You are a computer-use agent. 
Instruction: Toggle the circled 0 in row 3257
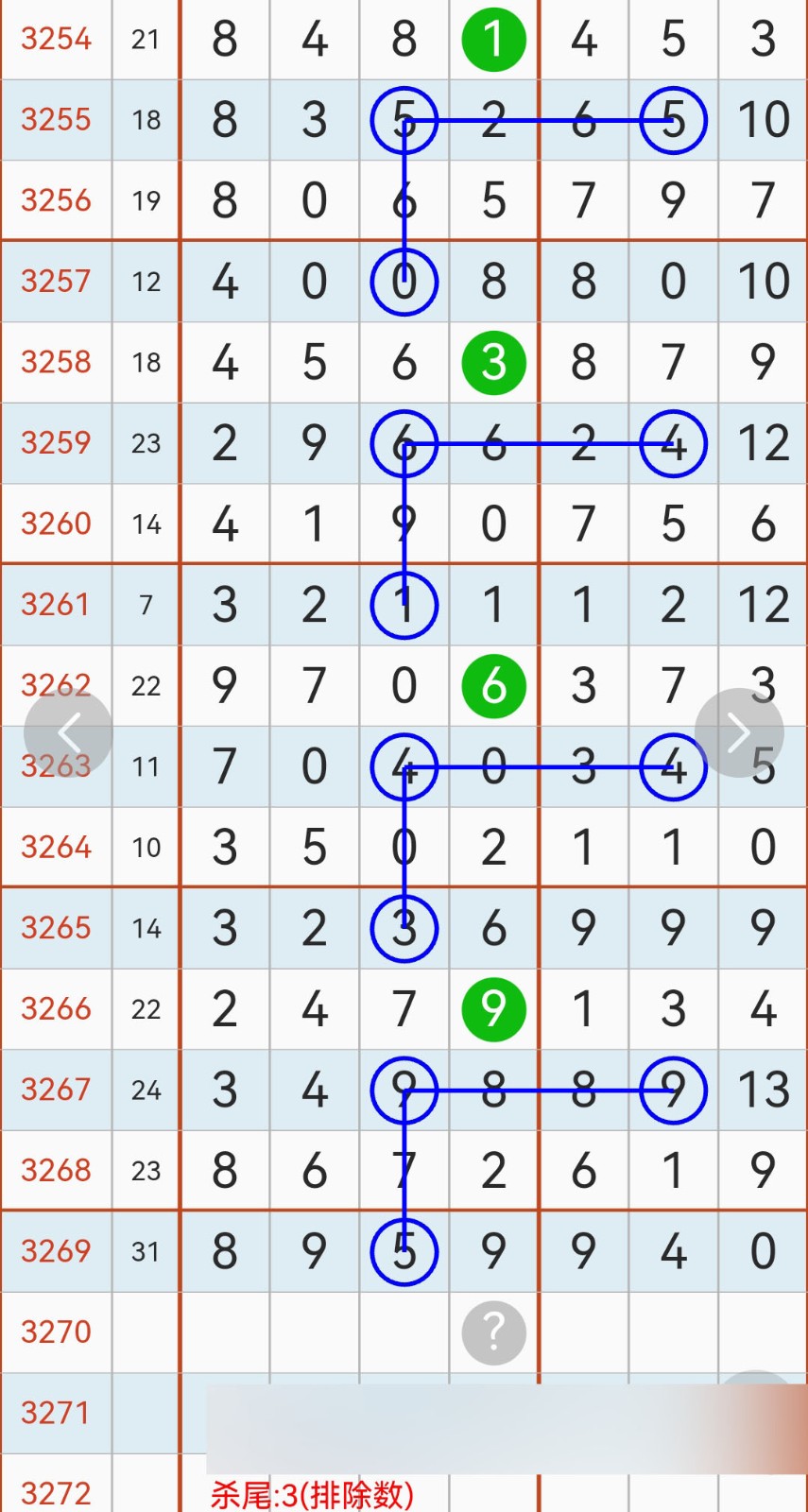(404, 282)
